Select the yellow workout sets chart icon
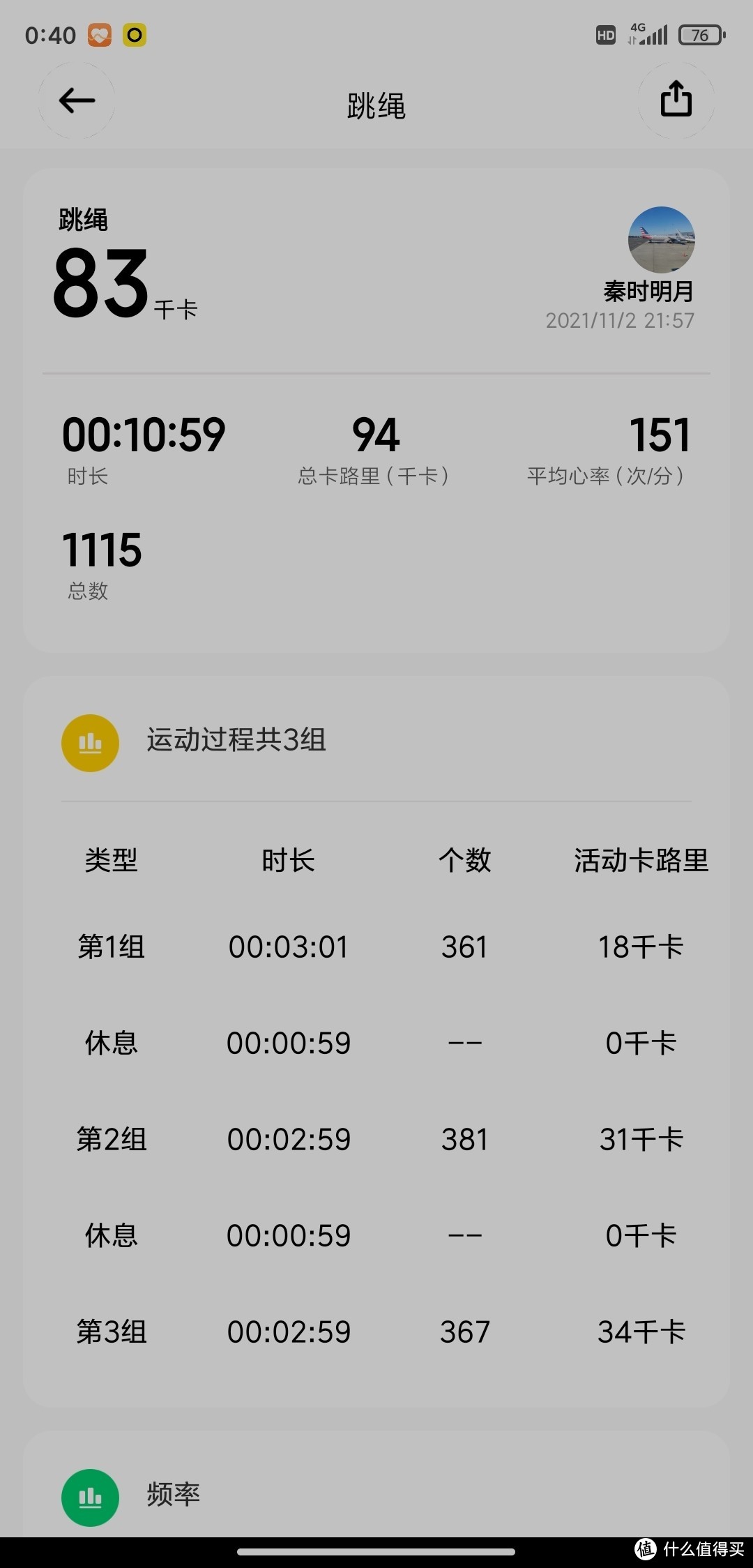The height and width of the screenshot is (1568, 753). pyautogui.click(x=89, y=743)
